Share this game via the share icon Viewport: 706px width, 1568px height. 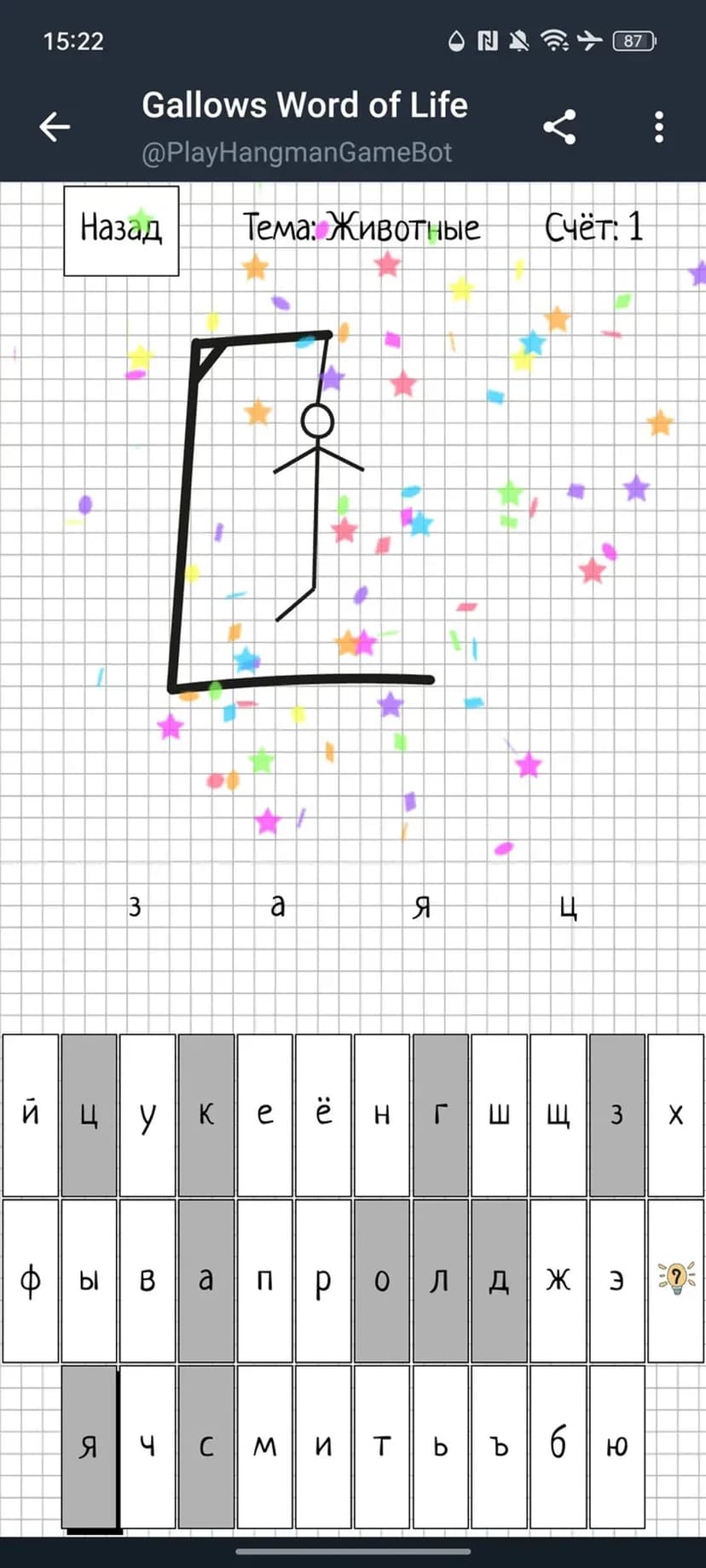559,127
